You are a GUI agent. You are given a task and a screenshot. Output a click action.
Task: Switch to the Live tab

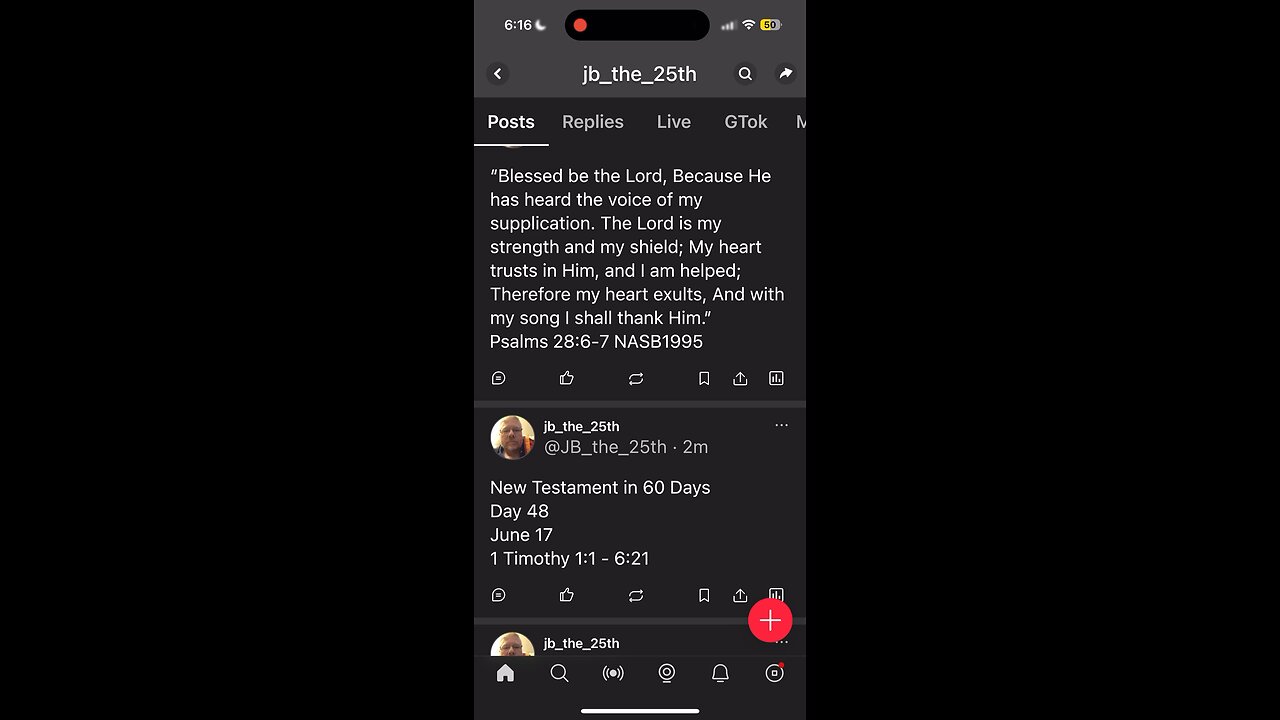pyautogui.click(x=673, y=122)
